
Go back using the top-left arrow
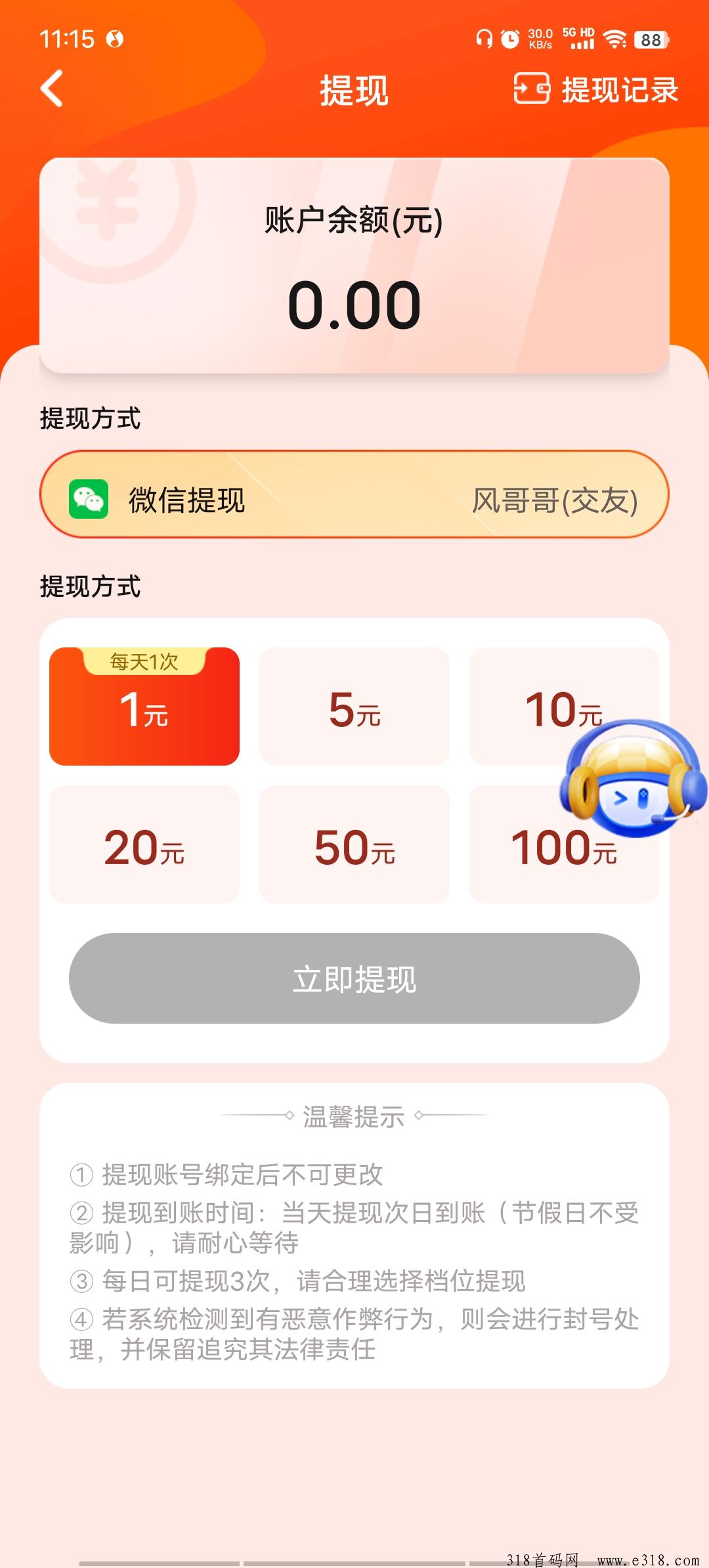point(53,88)
